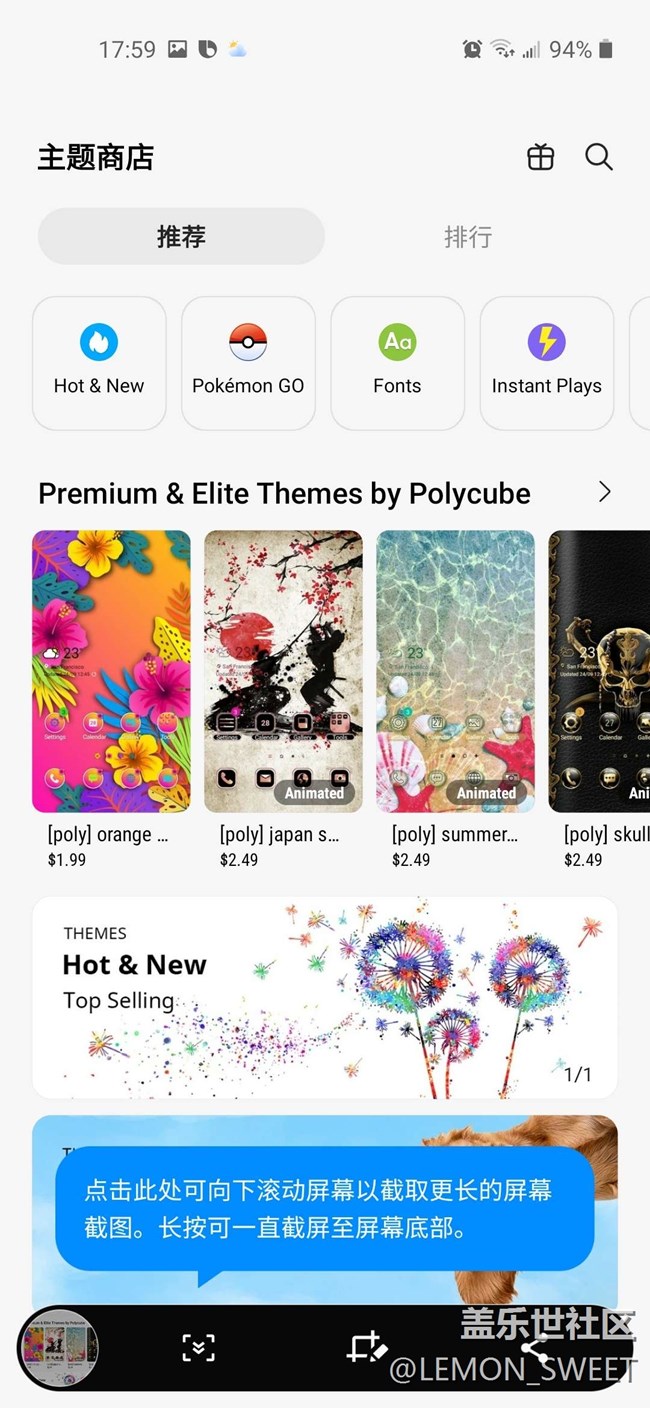Viewport: 650px width, 1408px height.
Task: Open the gift box icon
Action: pyautogui.click(x=540, y=157)
